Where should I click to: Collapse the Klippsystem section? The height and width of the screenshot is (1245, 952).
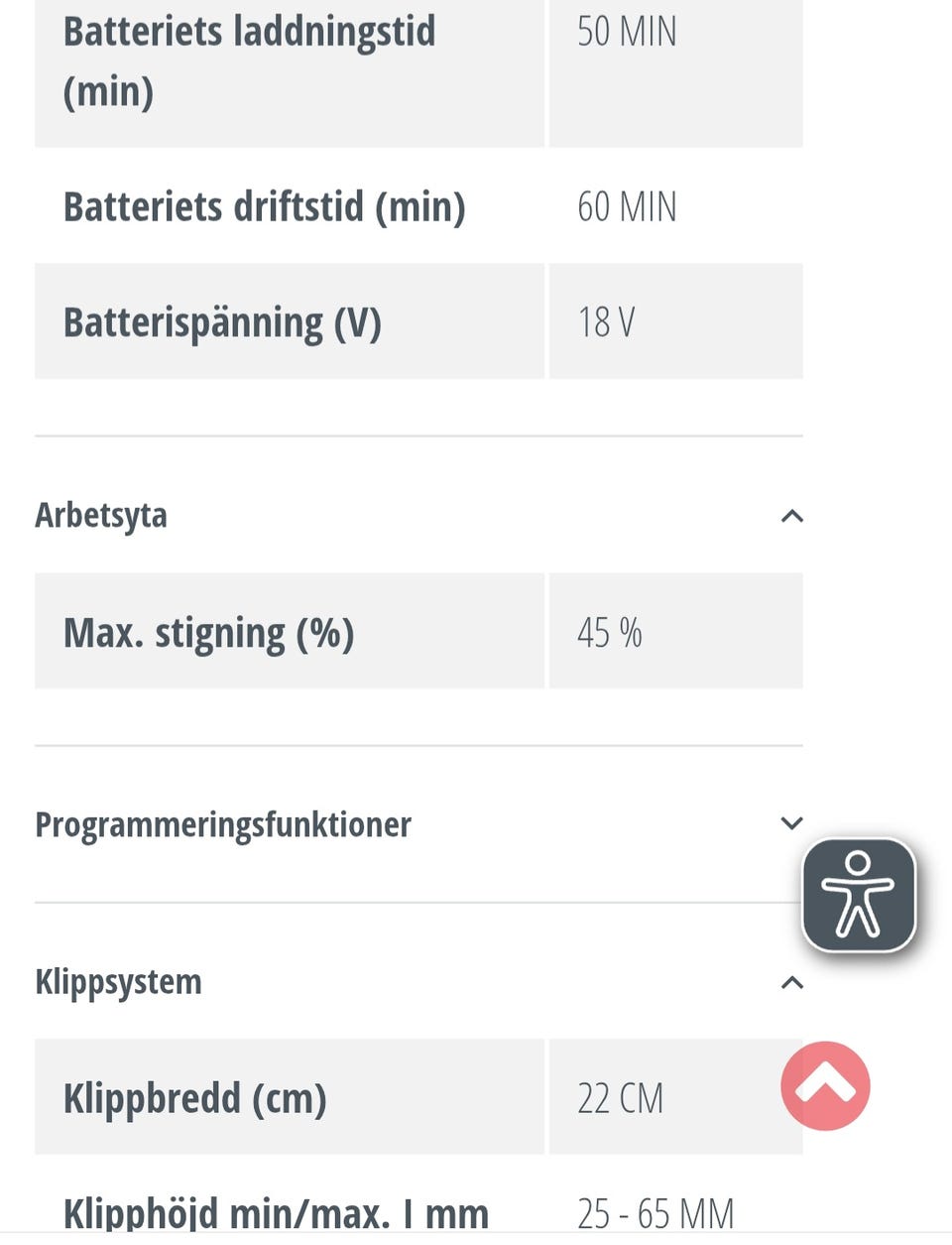tap(791, 982)
